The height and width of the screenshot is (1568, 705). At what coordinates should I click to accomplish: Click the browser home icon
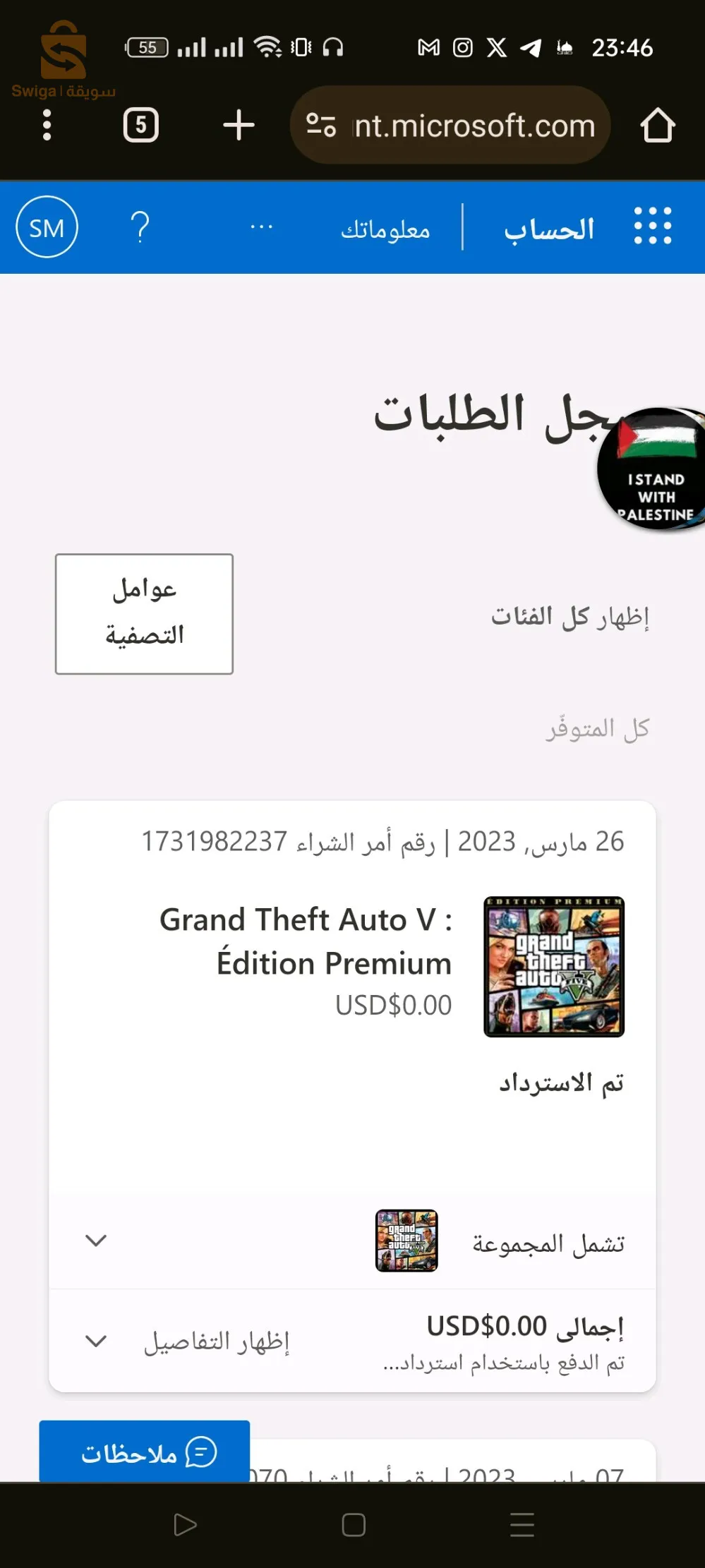tap(658, 125)
